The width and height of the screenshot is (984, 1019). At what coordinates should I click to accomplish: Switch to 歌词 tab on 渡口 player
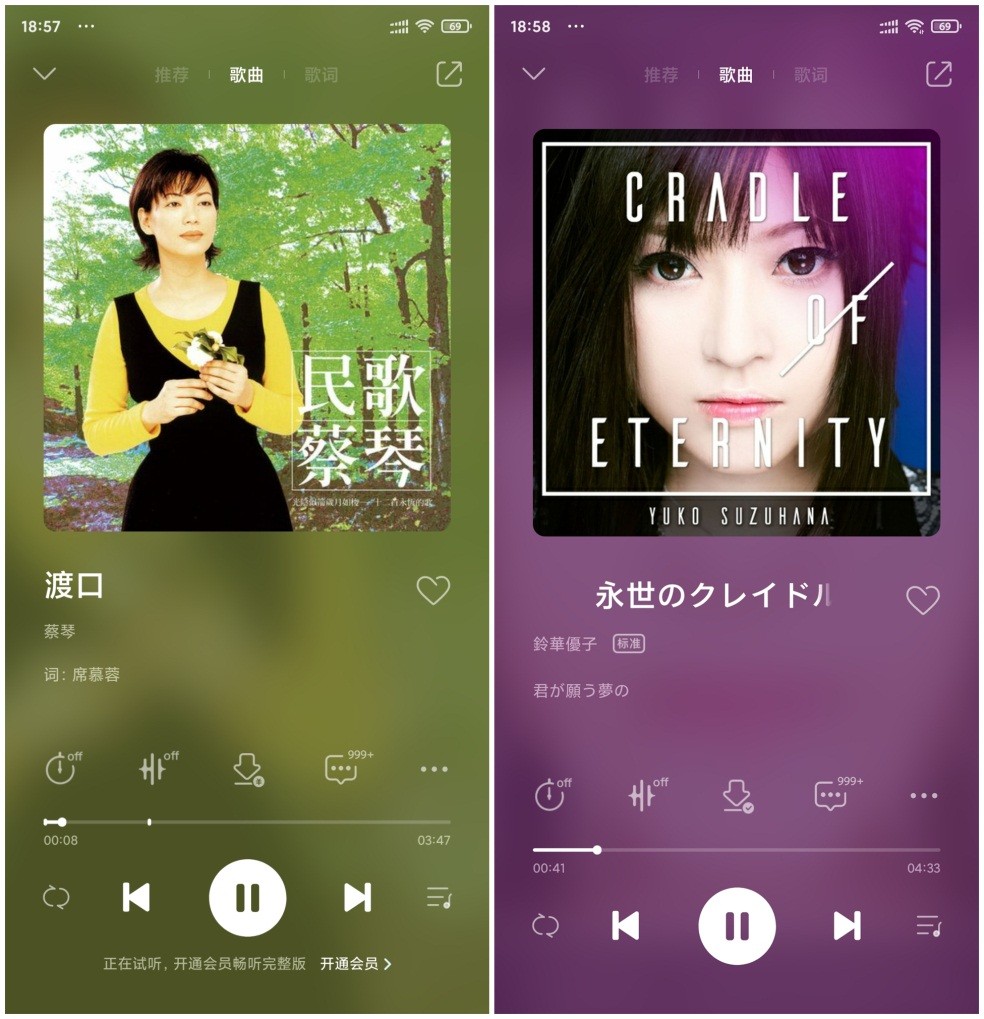coord(321,75)
